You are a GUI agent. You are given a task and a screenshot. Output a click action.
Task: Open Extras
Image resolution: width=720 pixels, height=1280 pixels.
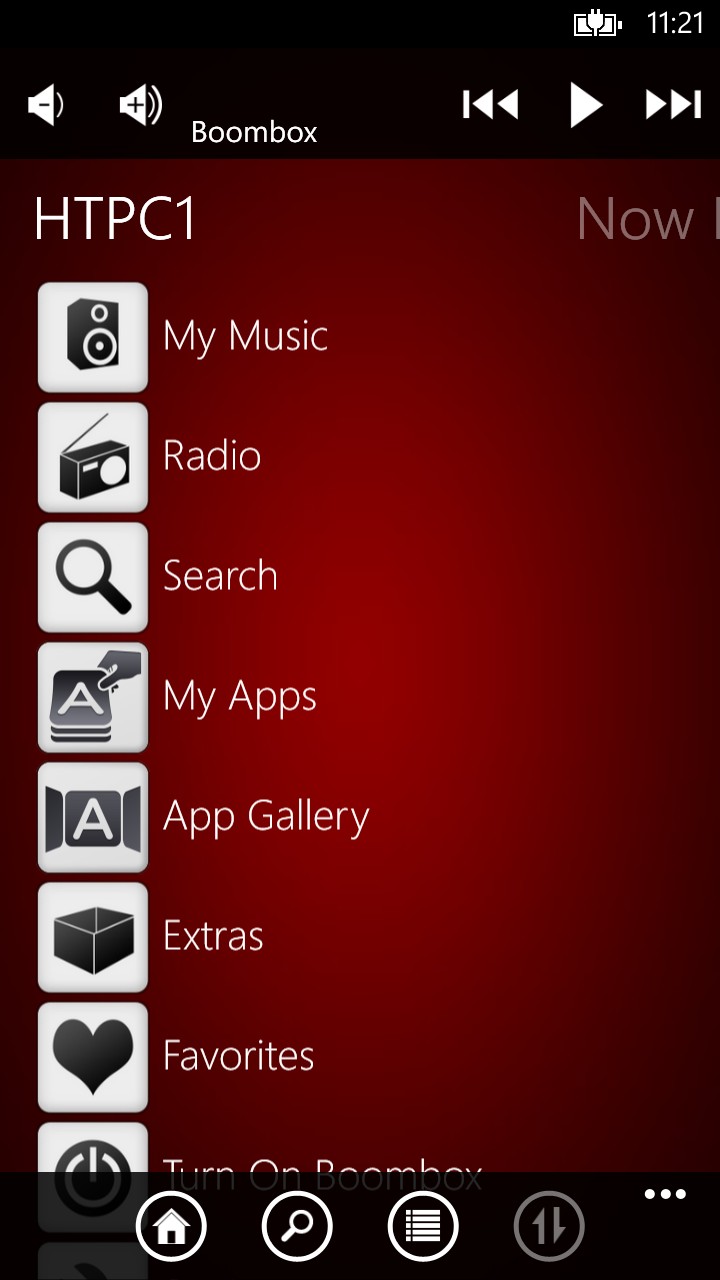pyautogui.click(x=151, y=937)
